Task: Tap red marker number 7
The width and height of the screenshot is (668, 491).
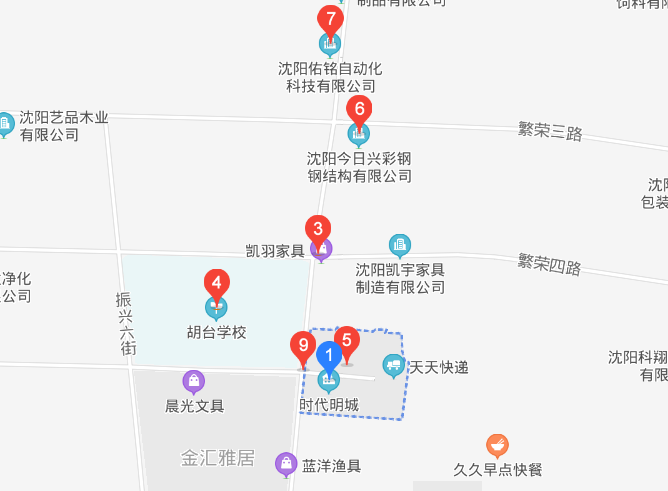Action: pyautogui.click(x=330, y=20)
